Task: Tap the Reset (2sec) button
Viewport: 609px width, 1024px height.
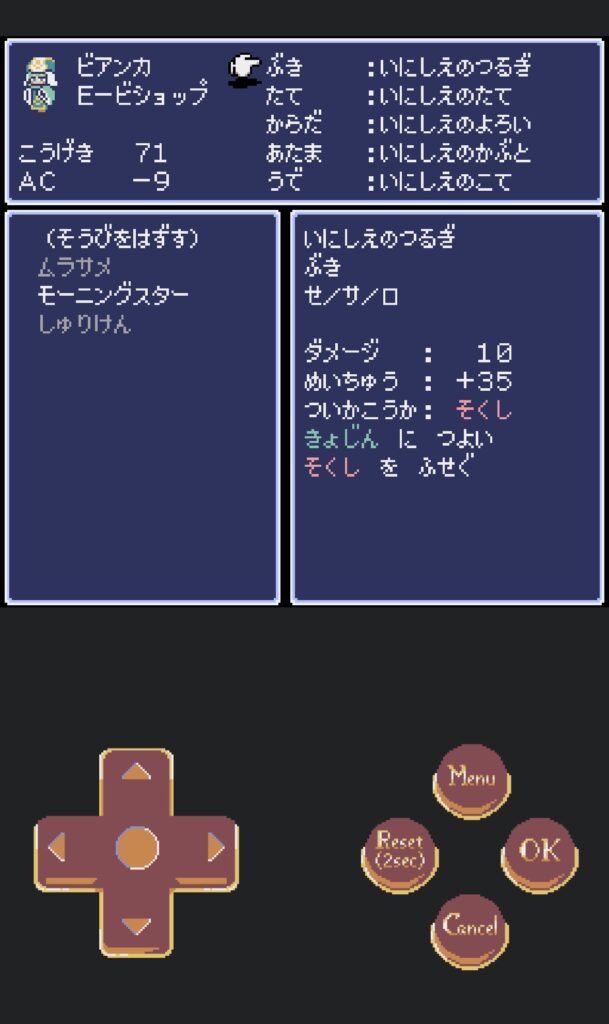Action: [400, 851]
